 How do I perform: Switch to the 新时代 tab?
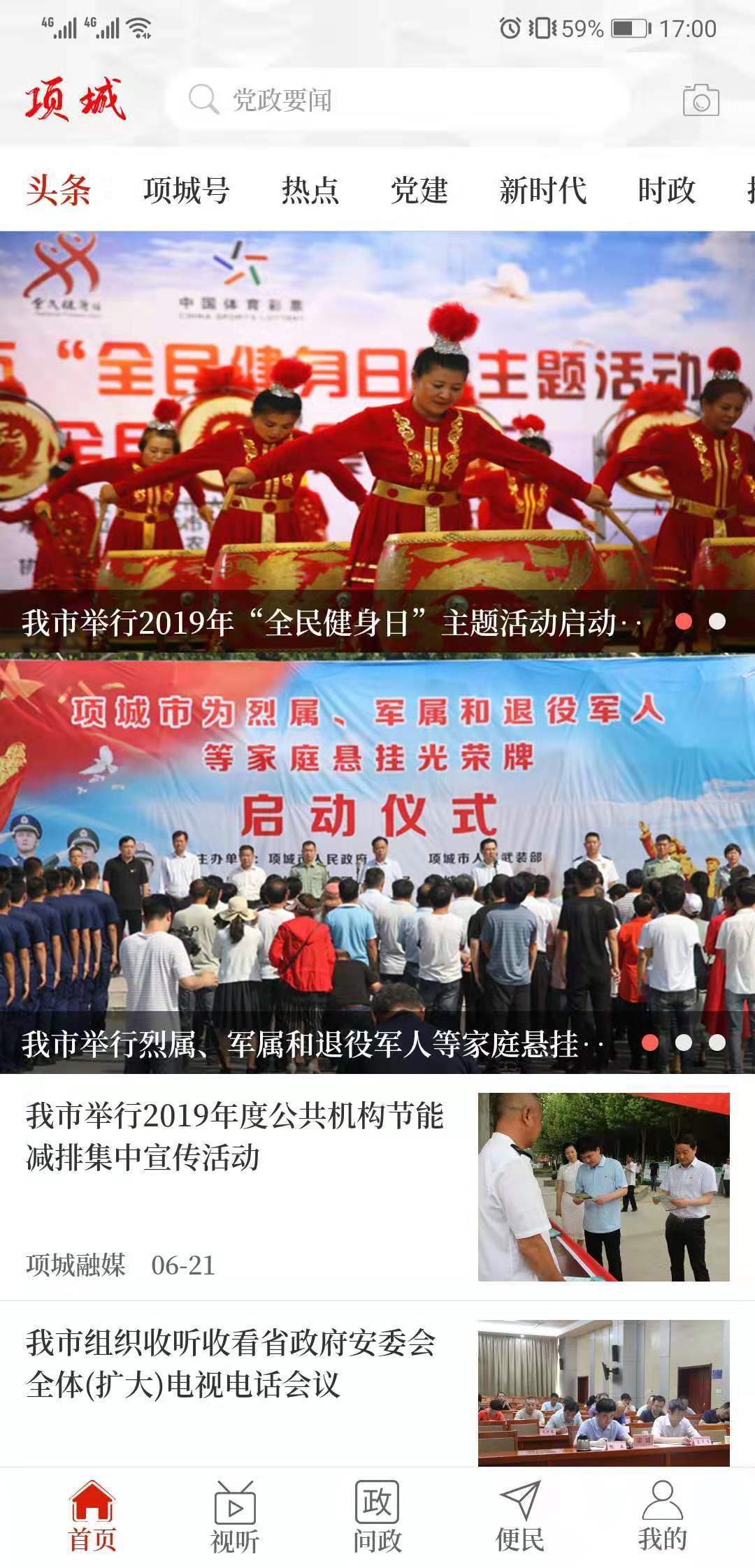tap(542, 190)
